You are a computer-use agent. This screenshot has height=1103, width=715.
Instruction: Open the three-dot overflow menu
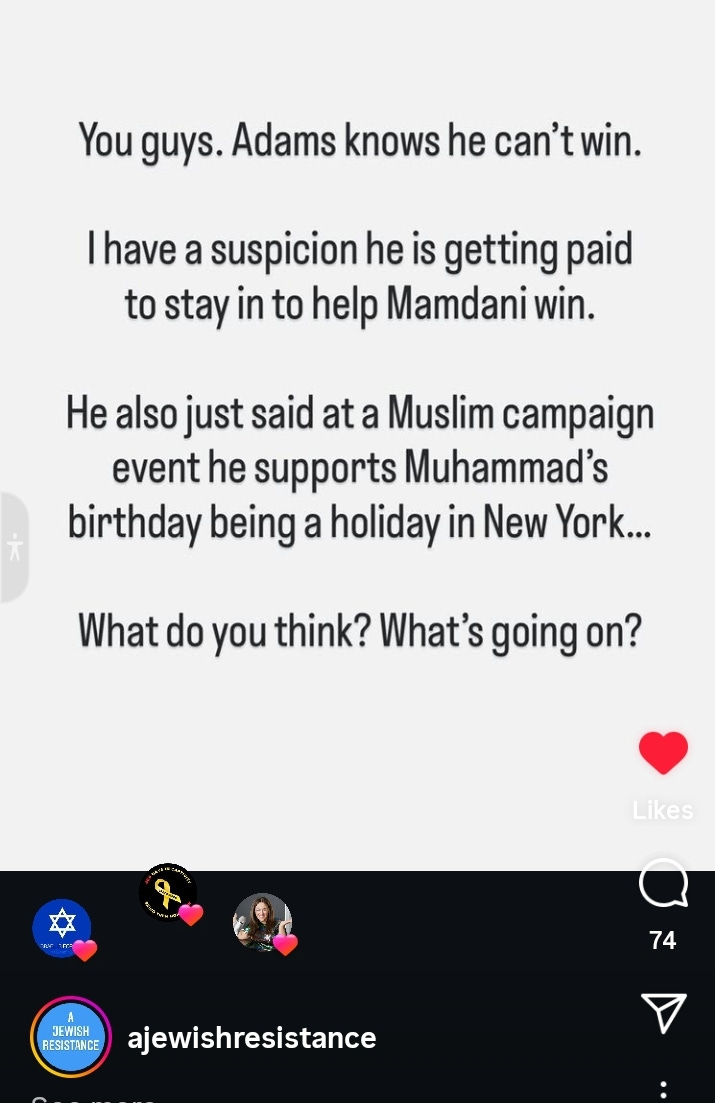[663, 1089]
